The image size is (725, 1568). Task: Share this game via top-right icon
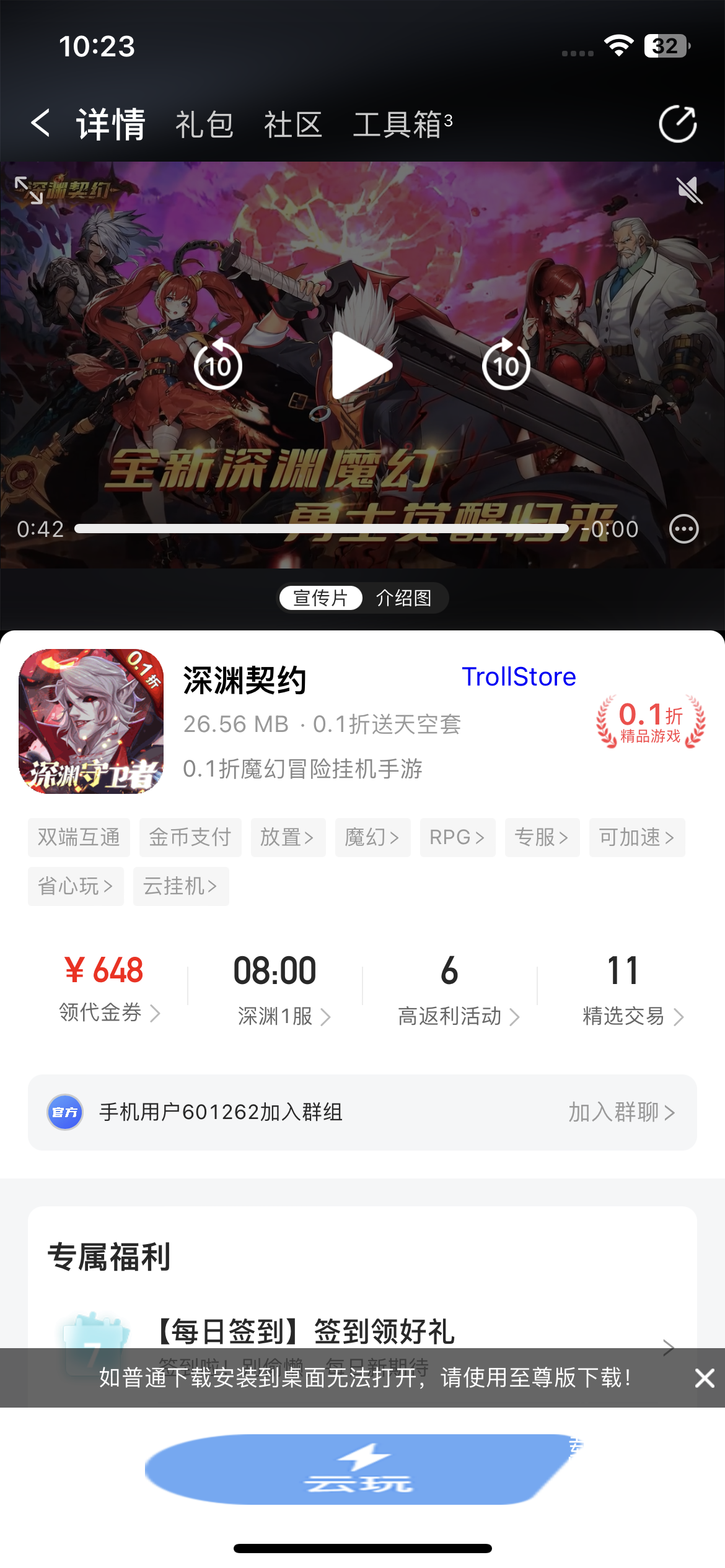click(x=677, y=124)
